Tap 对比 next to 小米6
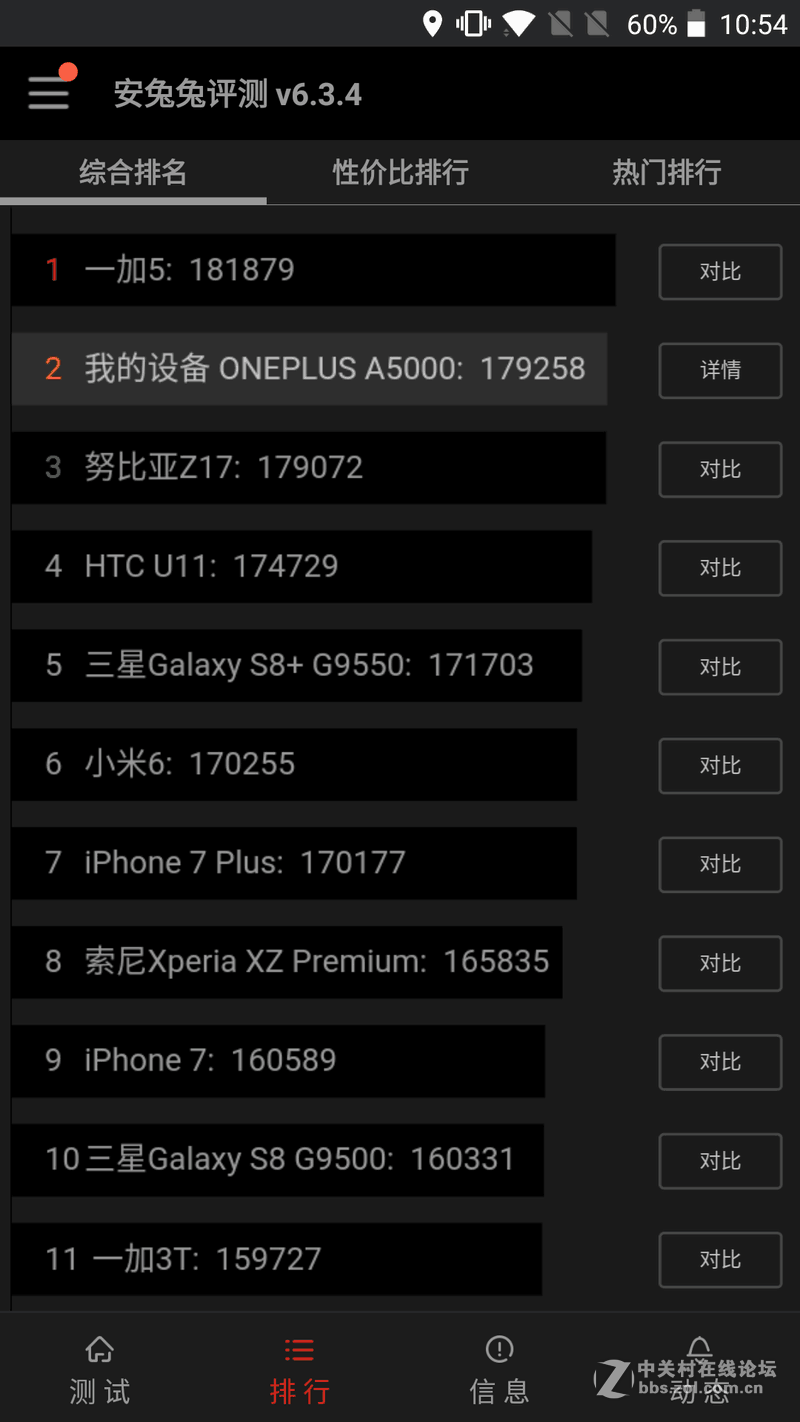Image resolution: width=800 pixels, height=1422 pixels. (720, 766)
